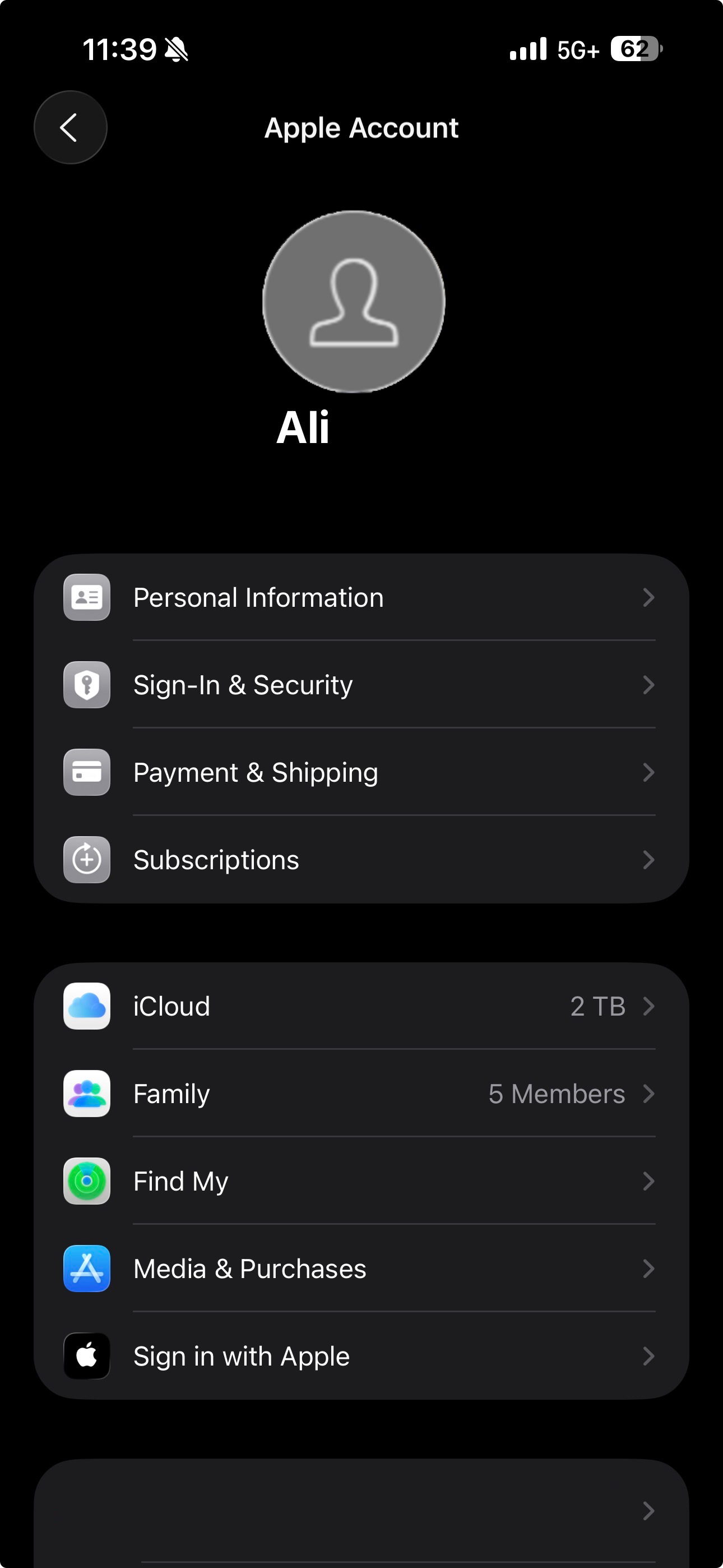View Family members
The image size is (723, 1568).
[x=361, y=1094]
